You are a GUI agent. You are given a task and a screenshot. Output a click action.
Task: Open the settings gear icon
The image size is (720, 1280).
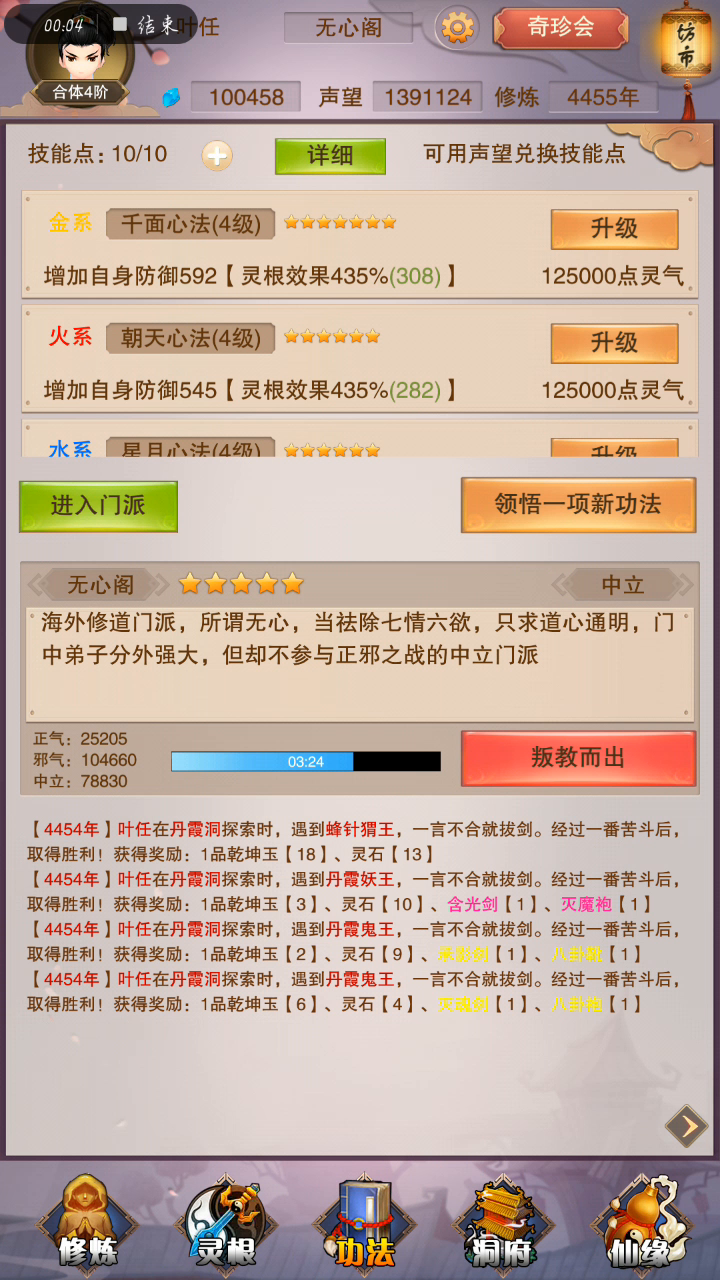pyautogui.click(x=456, y=27)
